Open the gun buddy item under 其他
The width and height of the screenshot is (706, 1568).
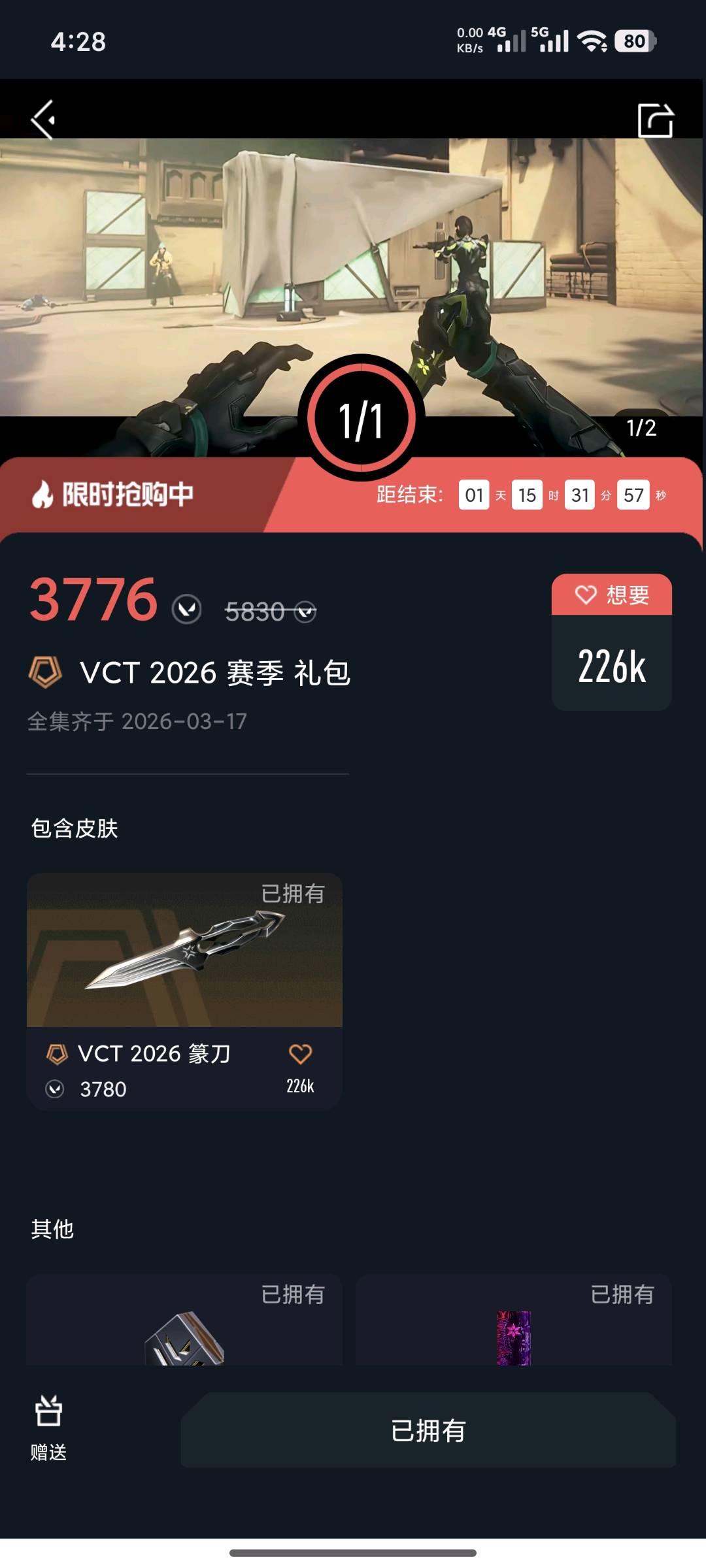pyautogui.click(x=184, y=1326)
